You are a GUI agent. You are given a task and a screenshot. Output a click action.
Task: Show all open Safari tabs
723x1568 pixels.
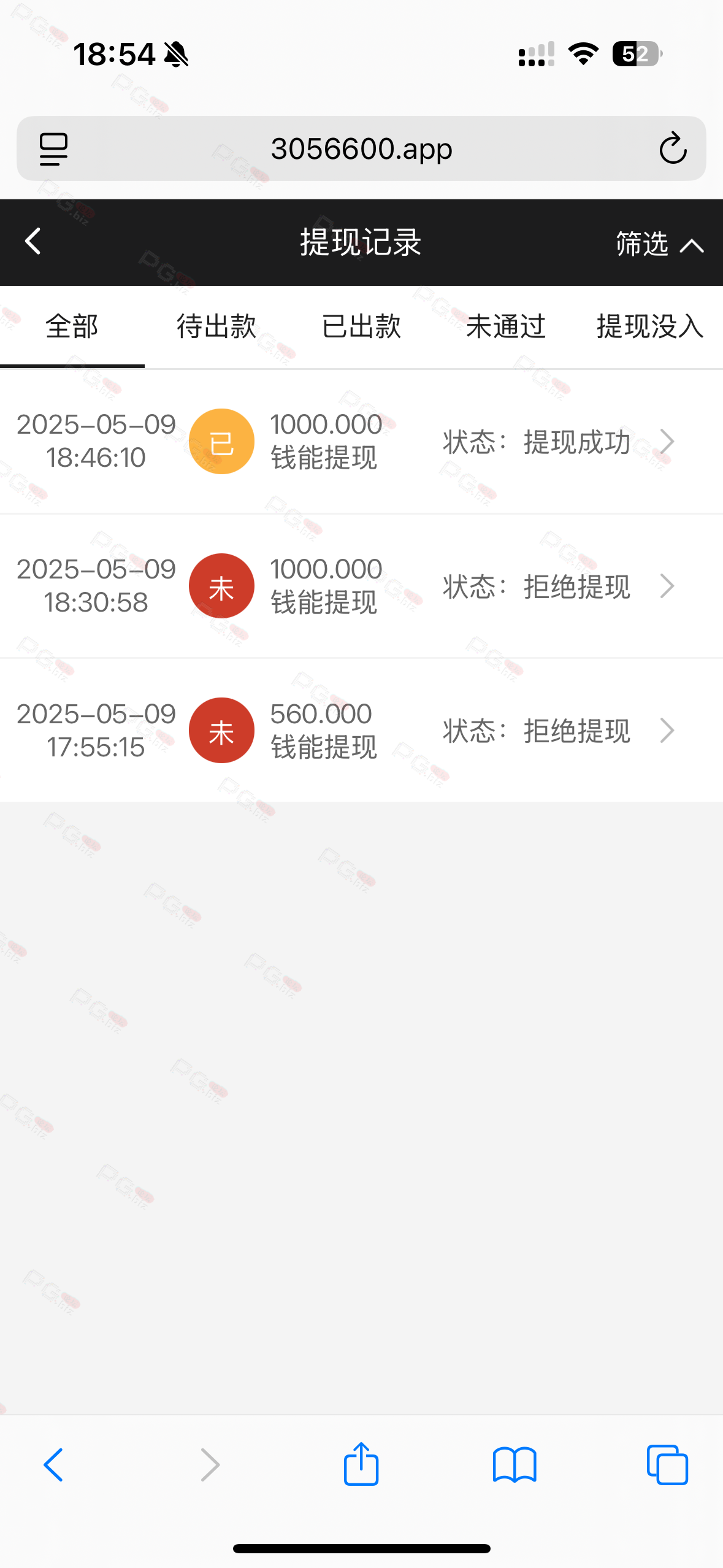[667, 1465]
